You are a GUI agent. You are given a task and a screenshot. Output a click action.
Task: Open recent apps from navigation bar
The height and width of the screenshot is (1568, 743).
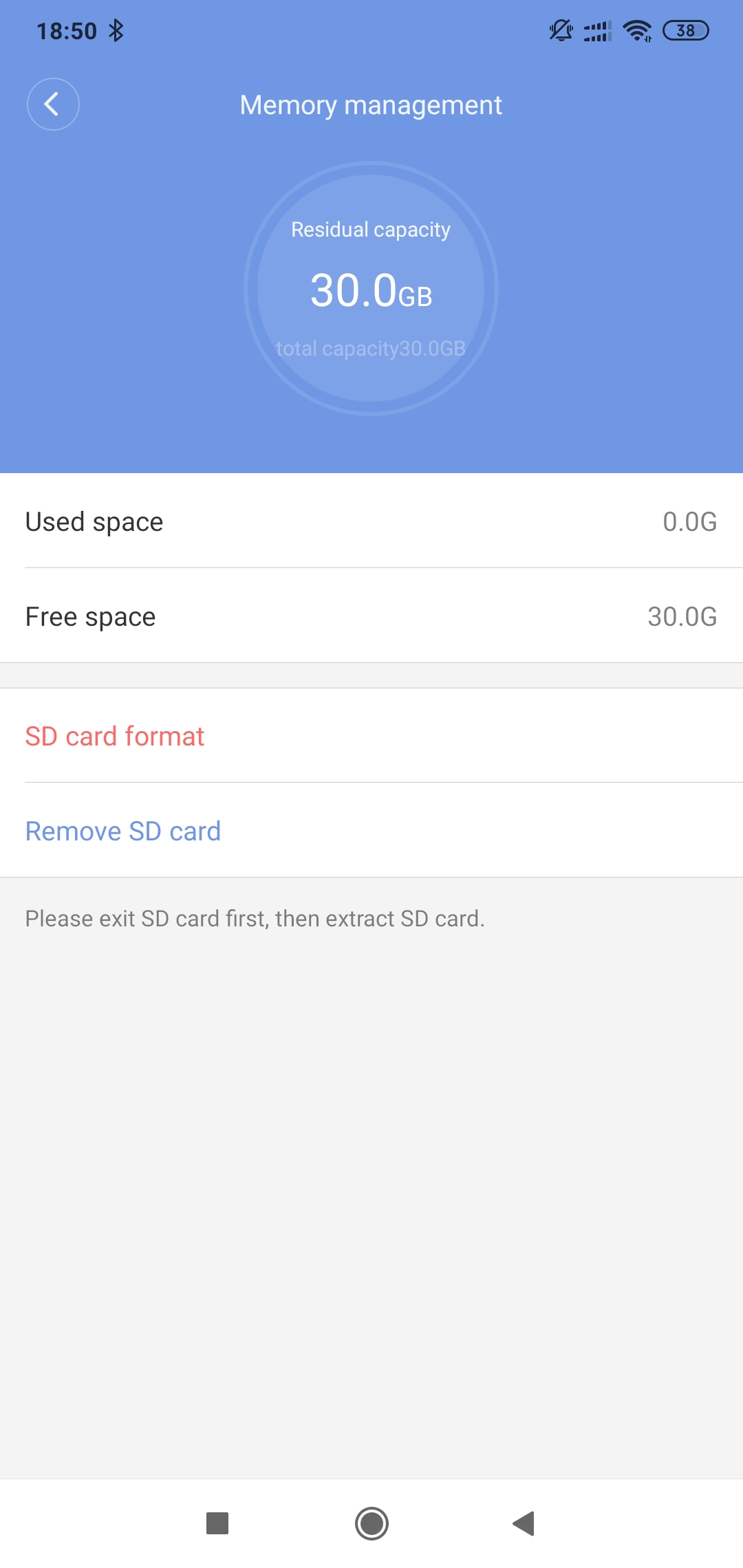tap(217, 1523)
